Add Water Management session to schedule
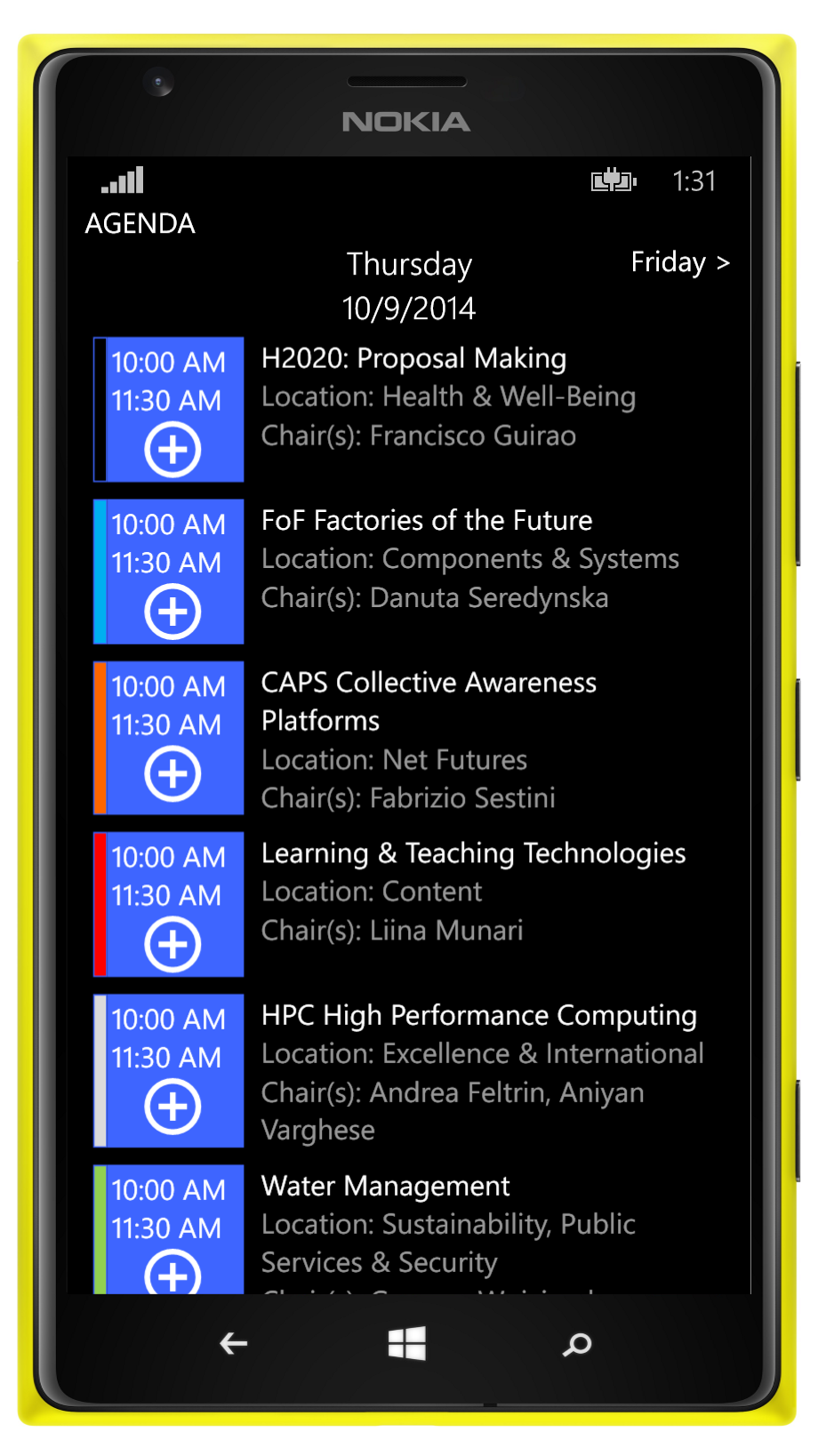 pos(172,1273)
